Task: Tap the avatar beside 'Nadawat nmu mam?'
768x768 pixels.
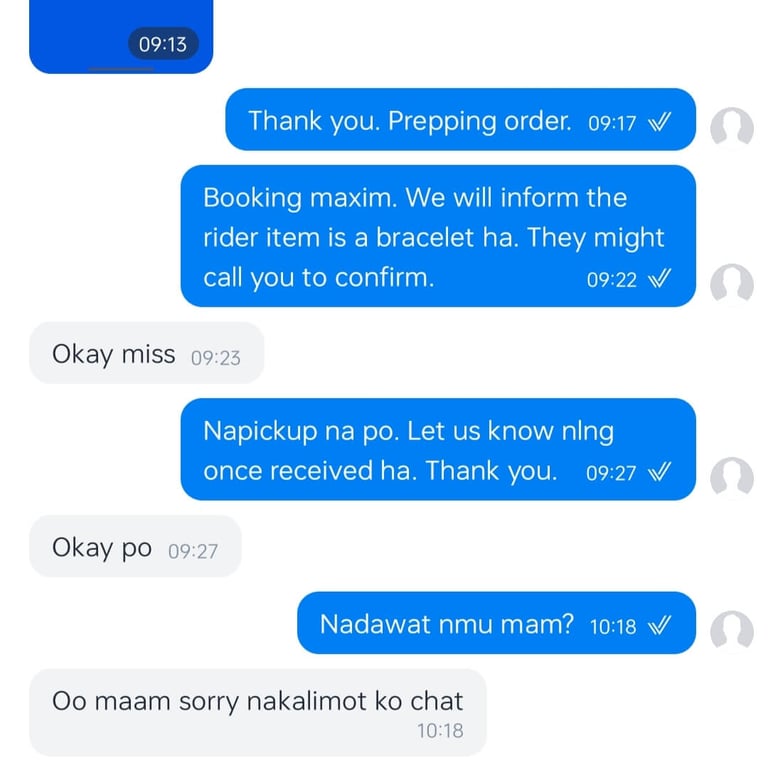Action: (731, 631)
